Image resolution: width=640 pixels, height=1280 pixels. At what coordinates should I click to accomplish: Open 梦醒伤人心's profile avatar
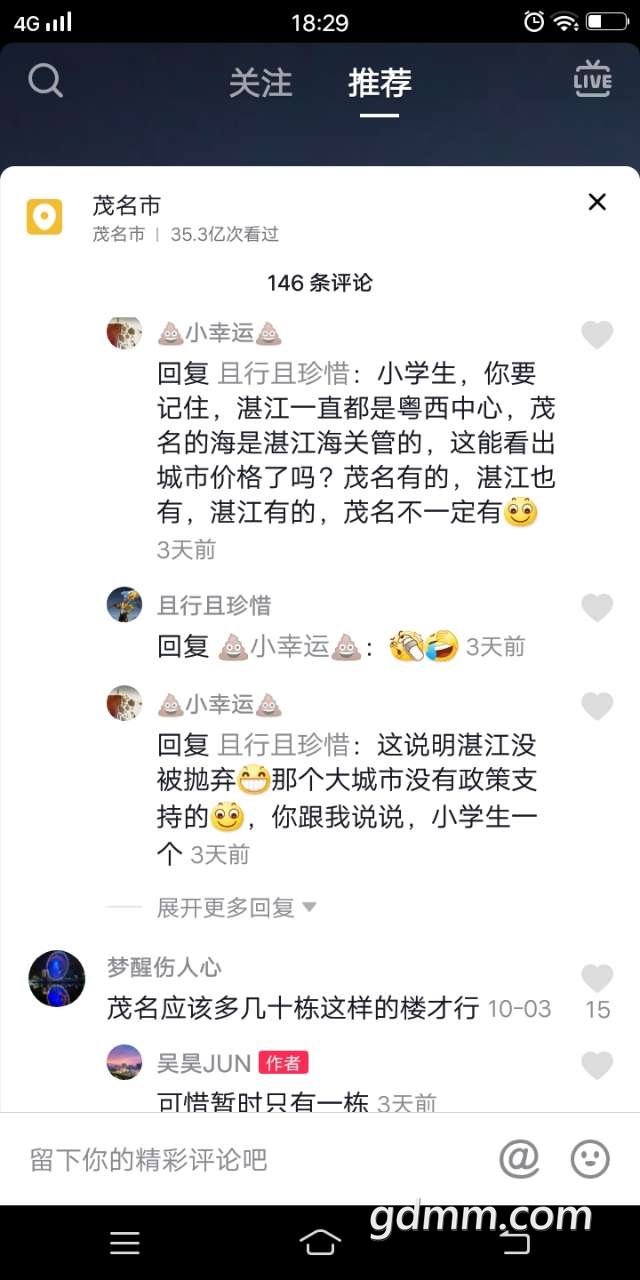coord(56,978)
